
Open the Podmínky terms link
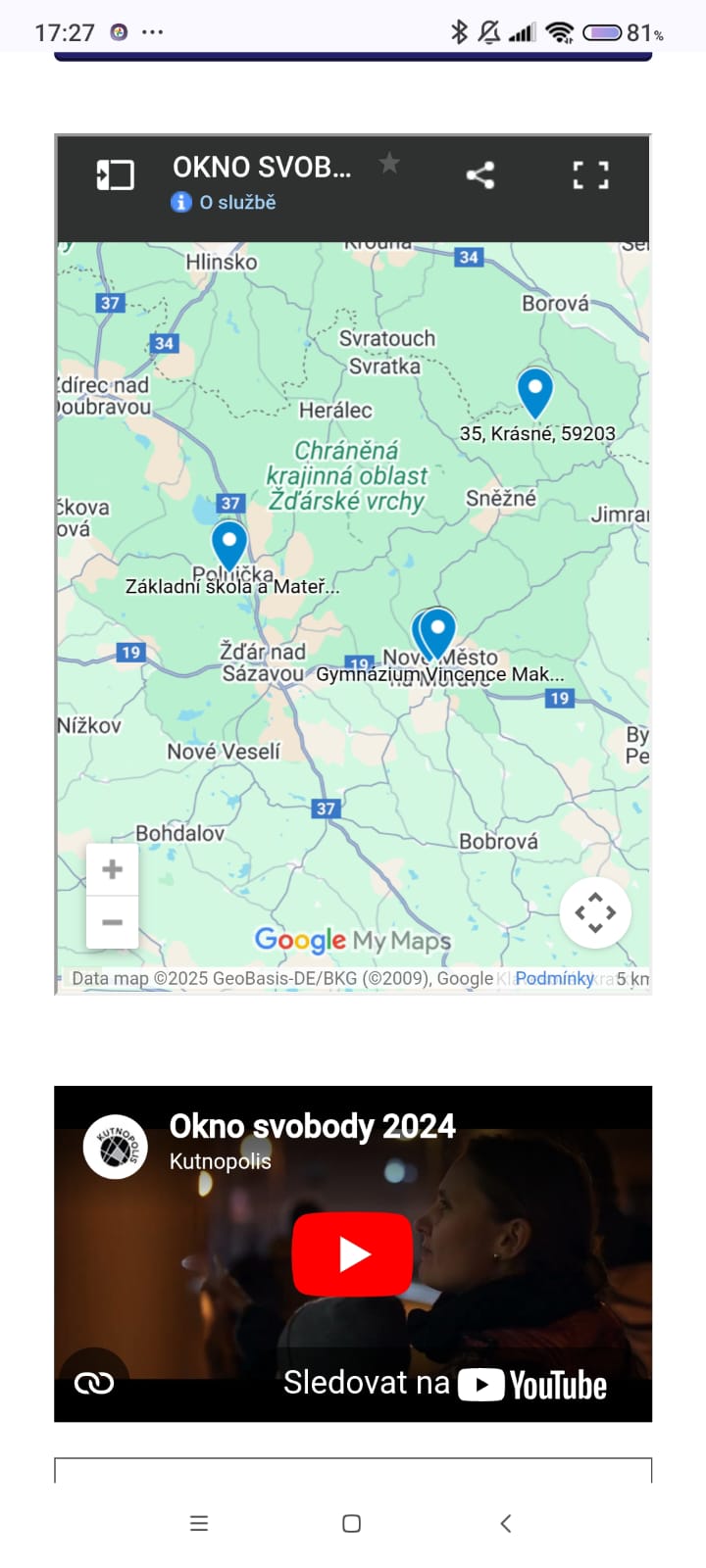554,978
